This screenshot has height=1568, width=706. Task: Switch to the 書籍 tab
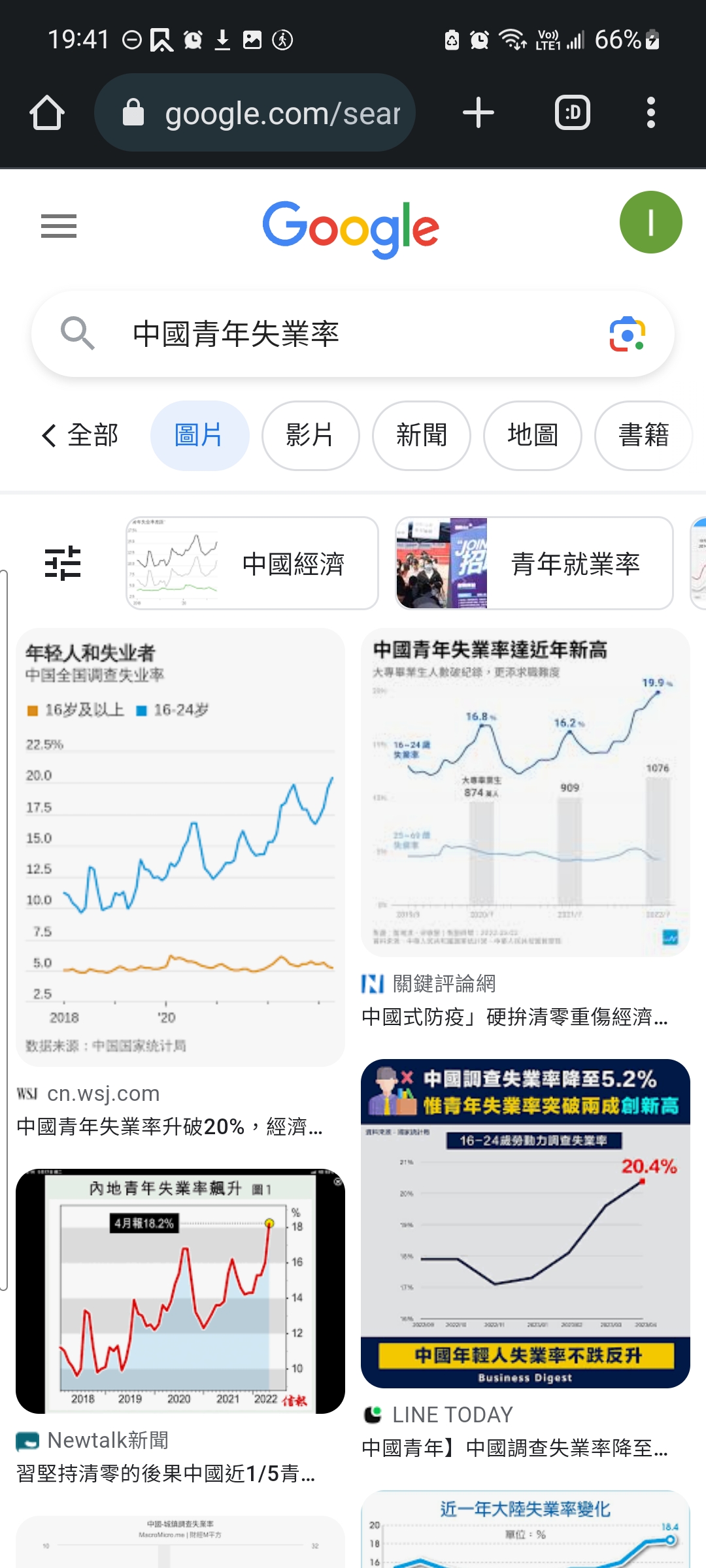pos(644,435)
